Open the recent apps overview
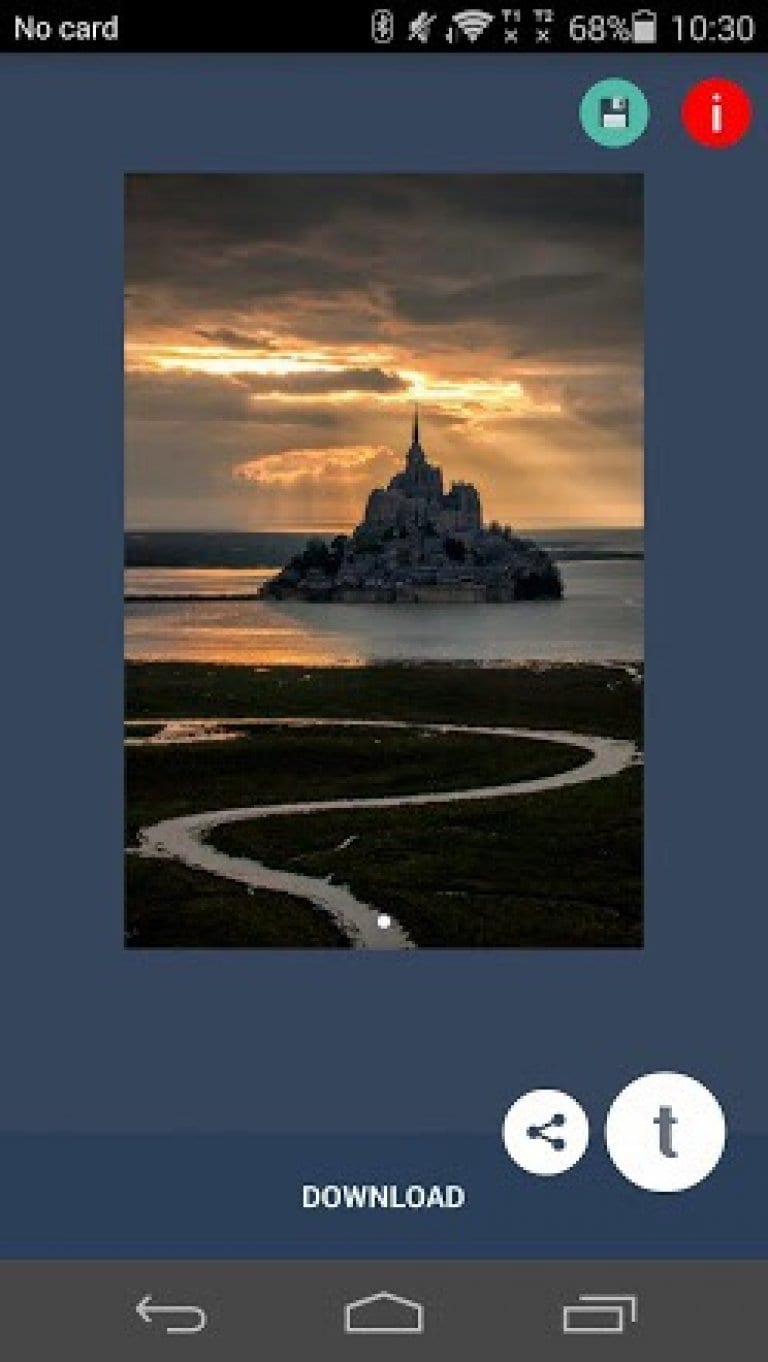This screenshot has width=768, height=1362. pyautogui.click(x=598, y=1313)
